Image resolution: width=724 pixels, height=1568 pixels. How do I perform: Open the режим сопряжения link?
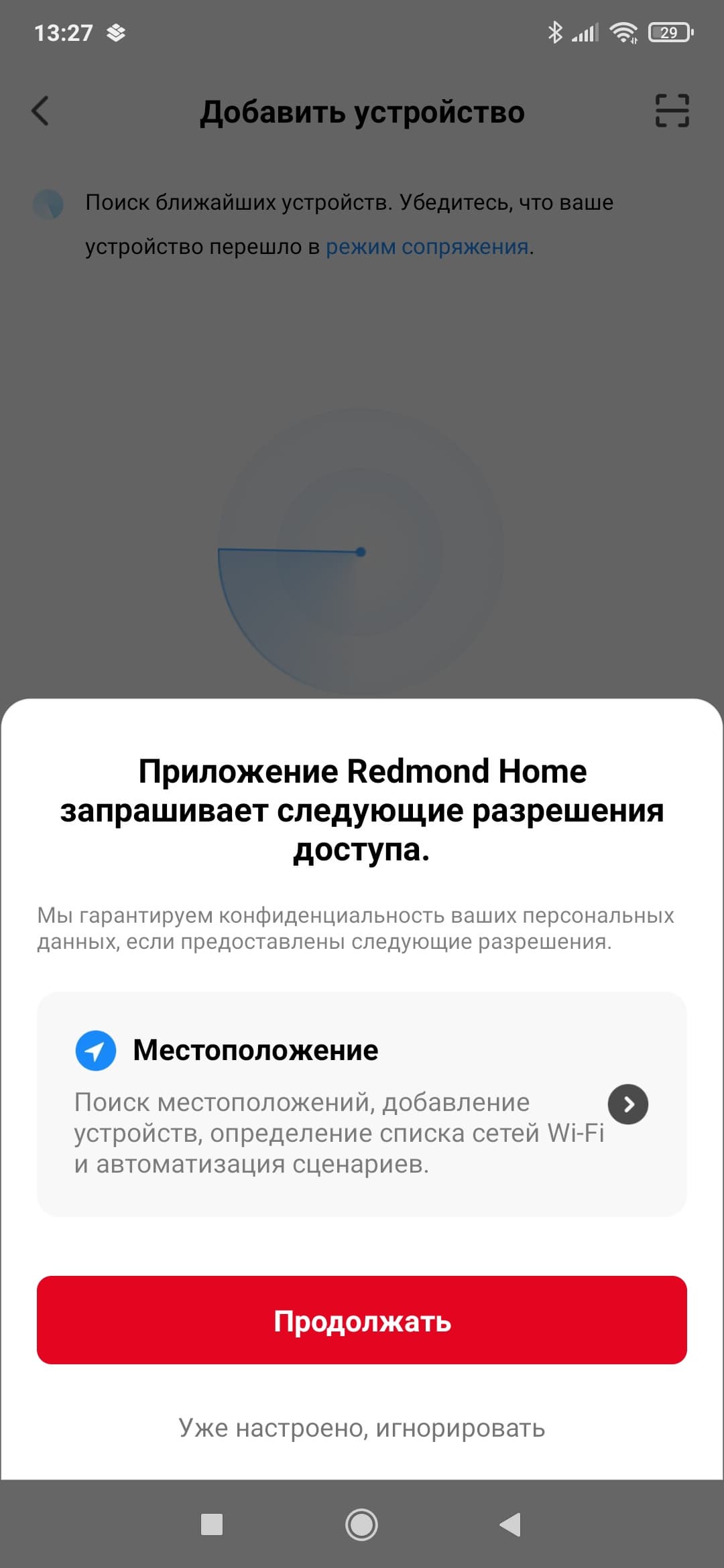coord(427,247)
